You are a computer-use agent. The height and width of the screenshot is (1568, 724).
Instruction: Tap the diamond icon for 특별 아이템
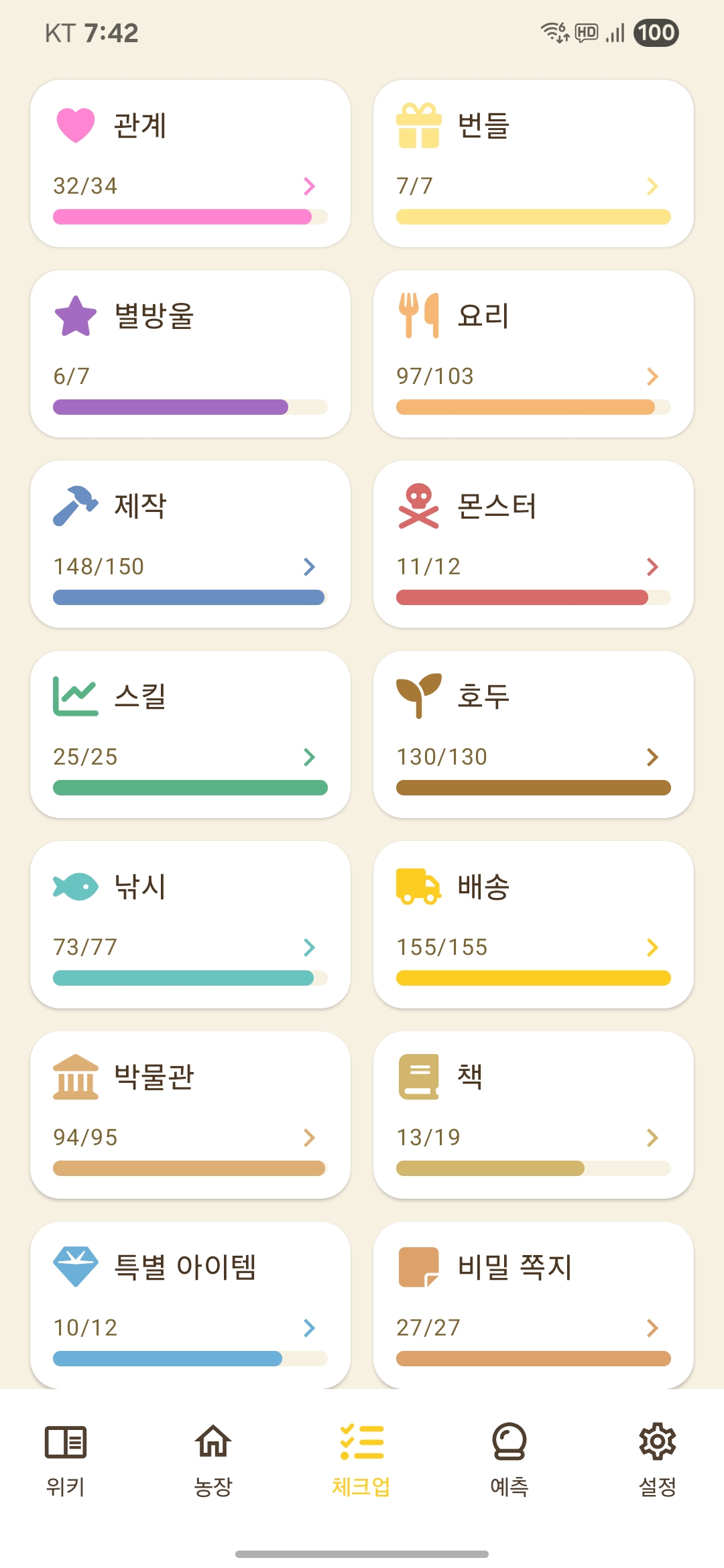76,1266
